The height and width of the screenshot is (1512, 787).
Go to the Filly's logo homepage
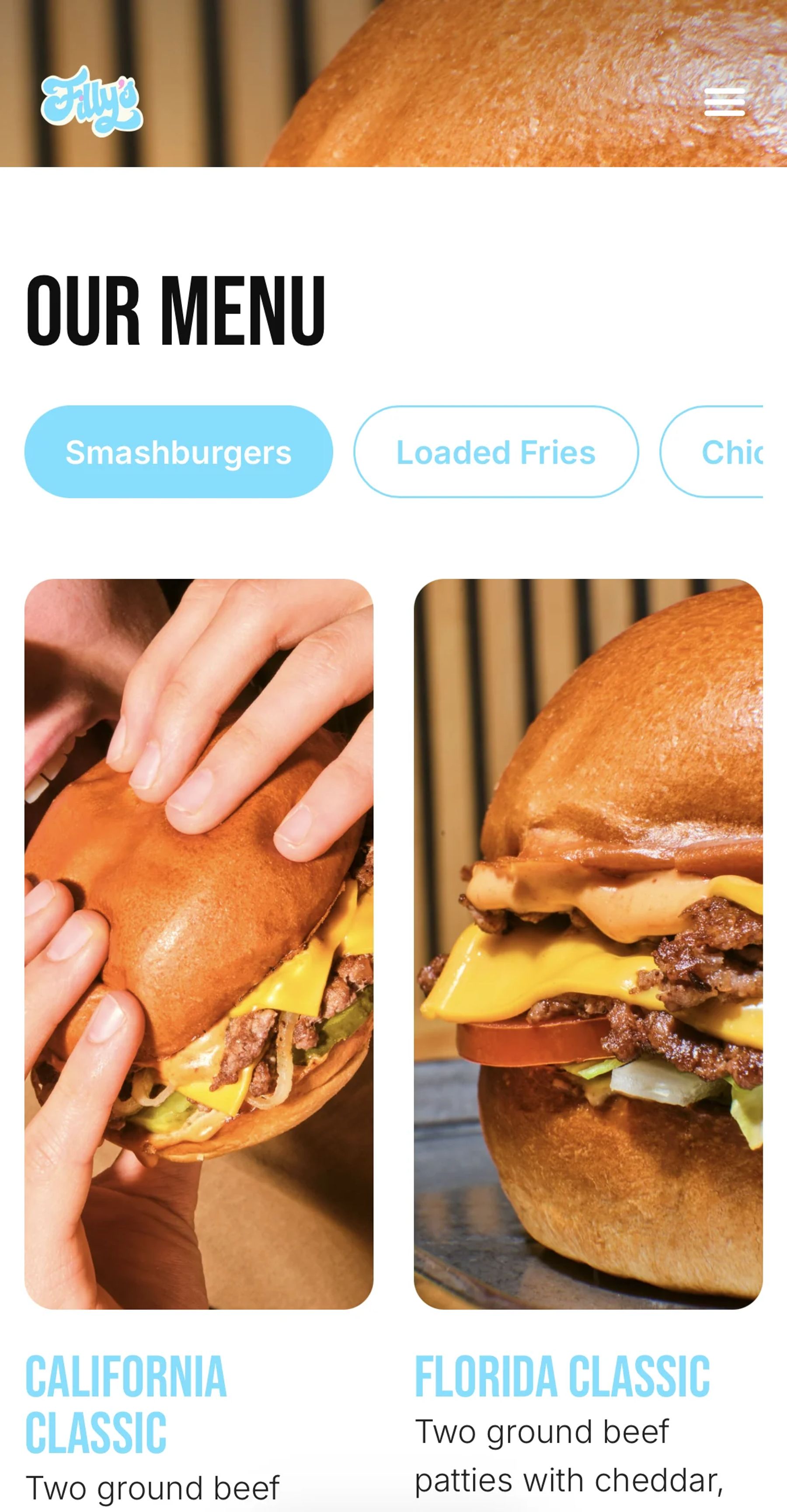pyautogui.click(x=91, y=100)
